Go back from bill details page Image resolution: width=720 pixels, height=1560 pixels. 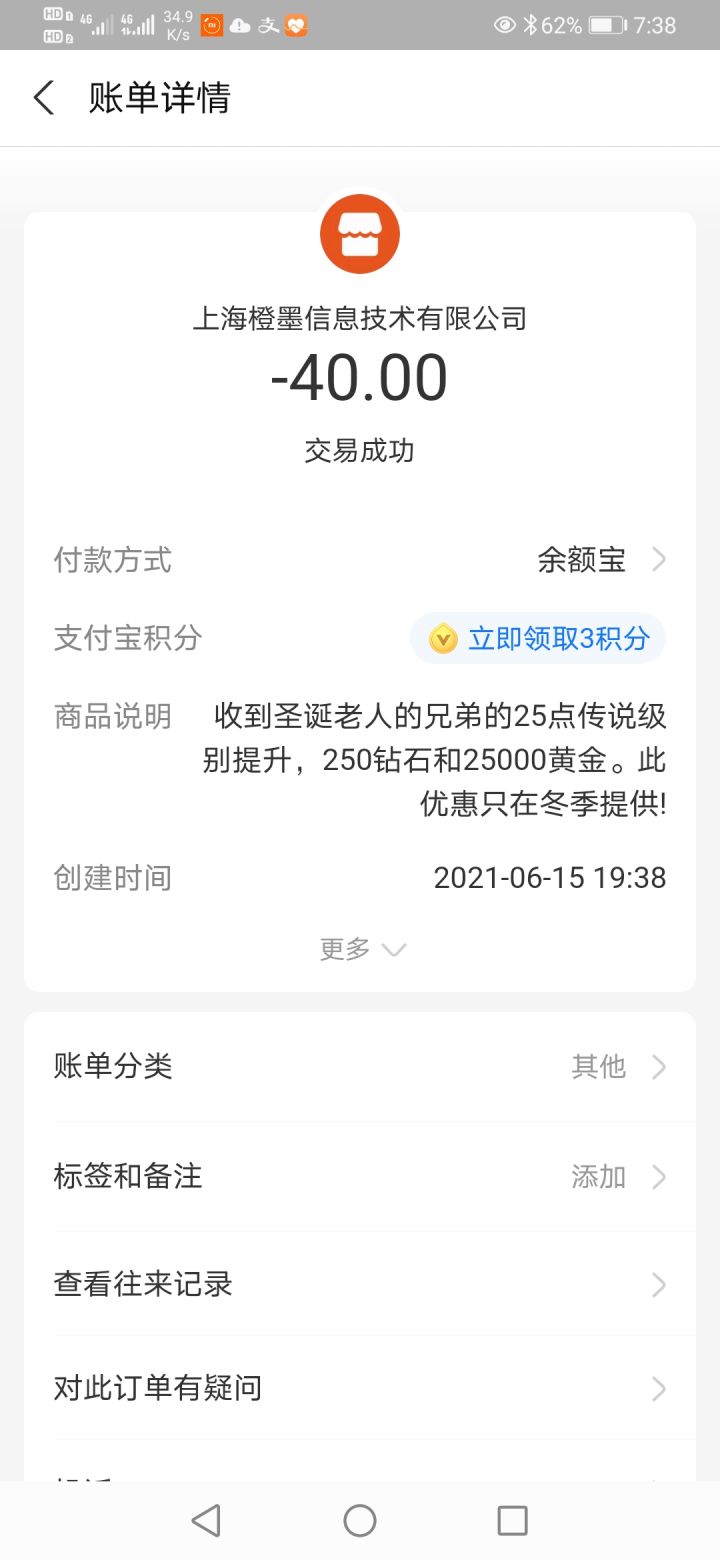pyautogui.click(x=44, y=98)
